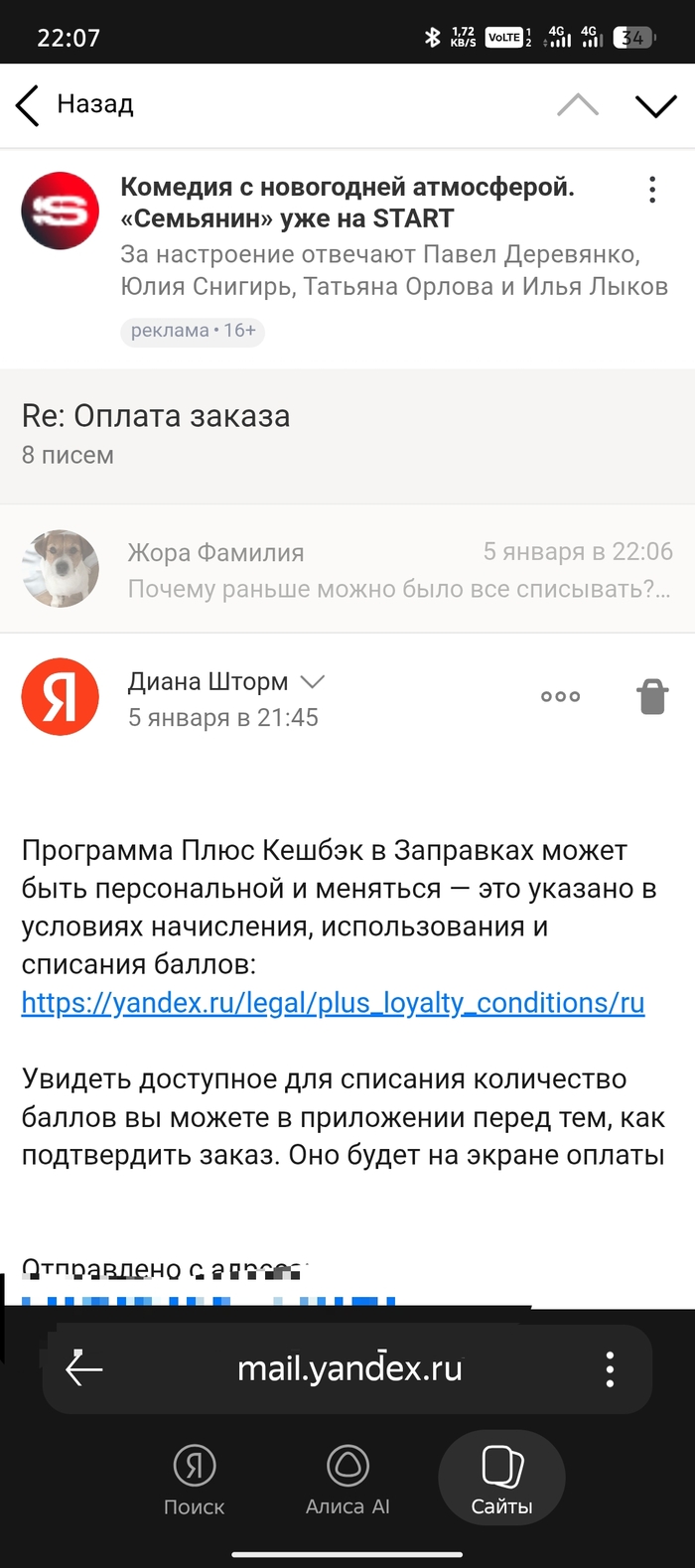Open the plus_loyalty_conditions link
This screenshot has height=1568, width=695.
333,1003
